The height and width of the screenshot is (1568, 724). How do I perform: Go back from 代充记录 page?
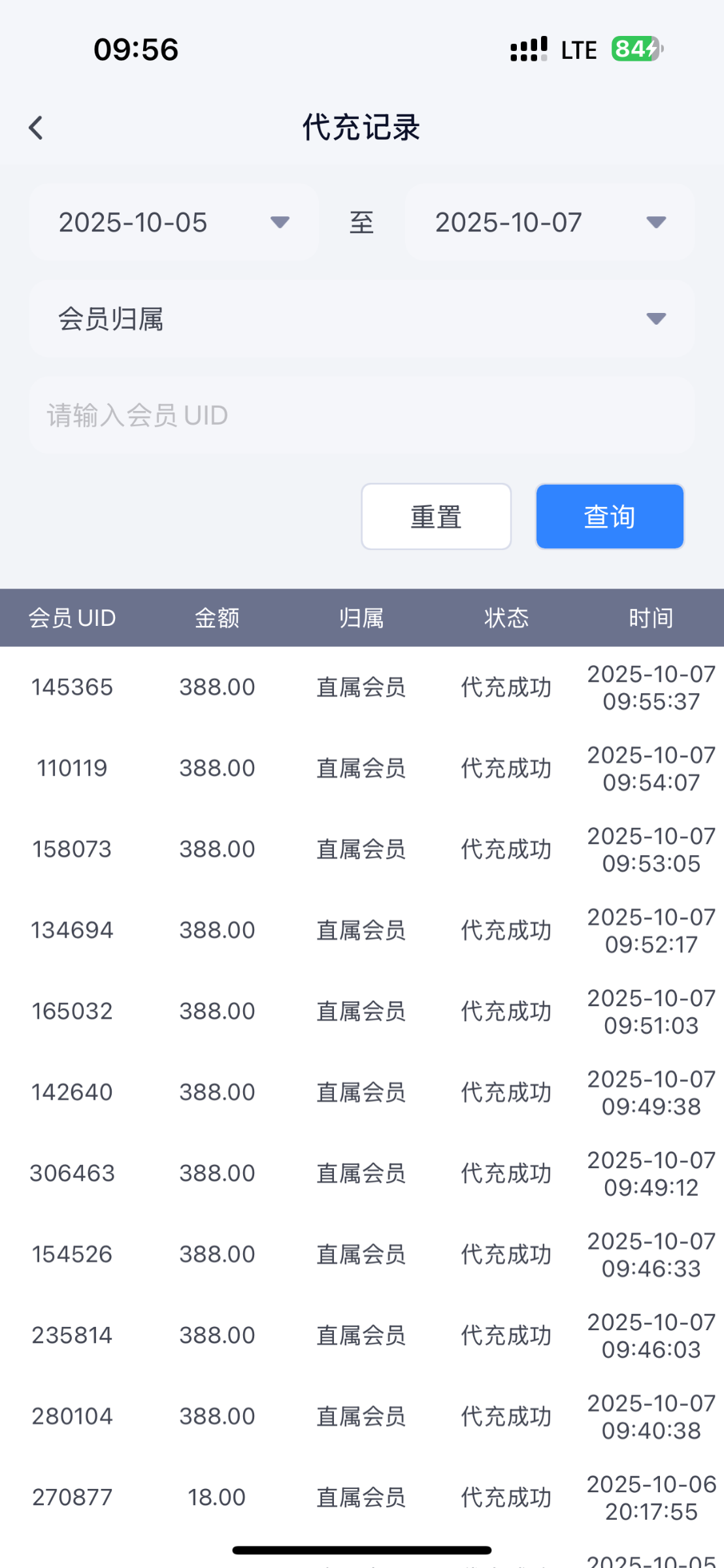pos(36,128)
